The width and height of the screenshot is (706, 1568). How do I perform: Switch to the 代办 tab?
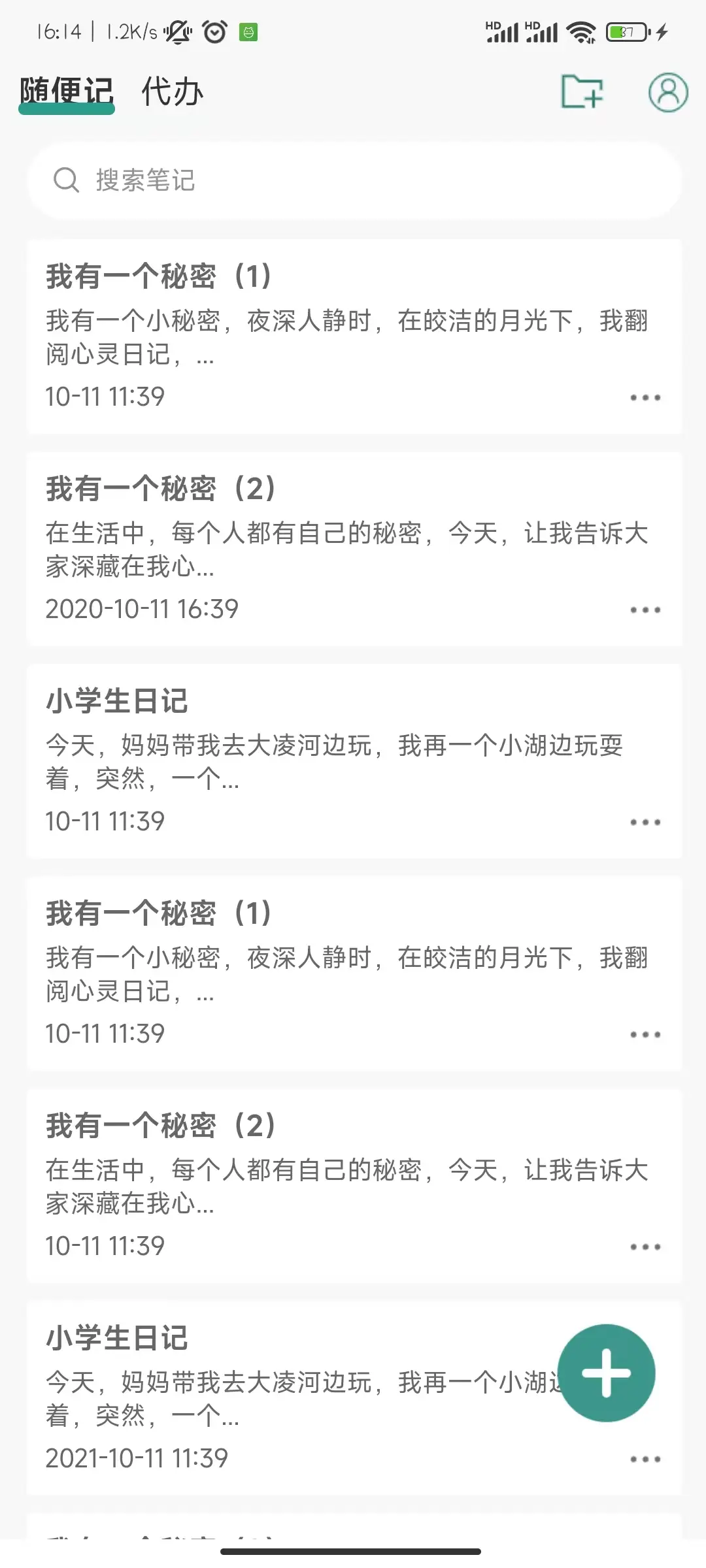point(173,91)
